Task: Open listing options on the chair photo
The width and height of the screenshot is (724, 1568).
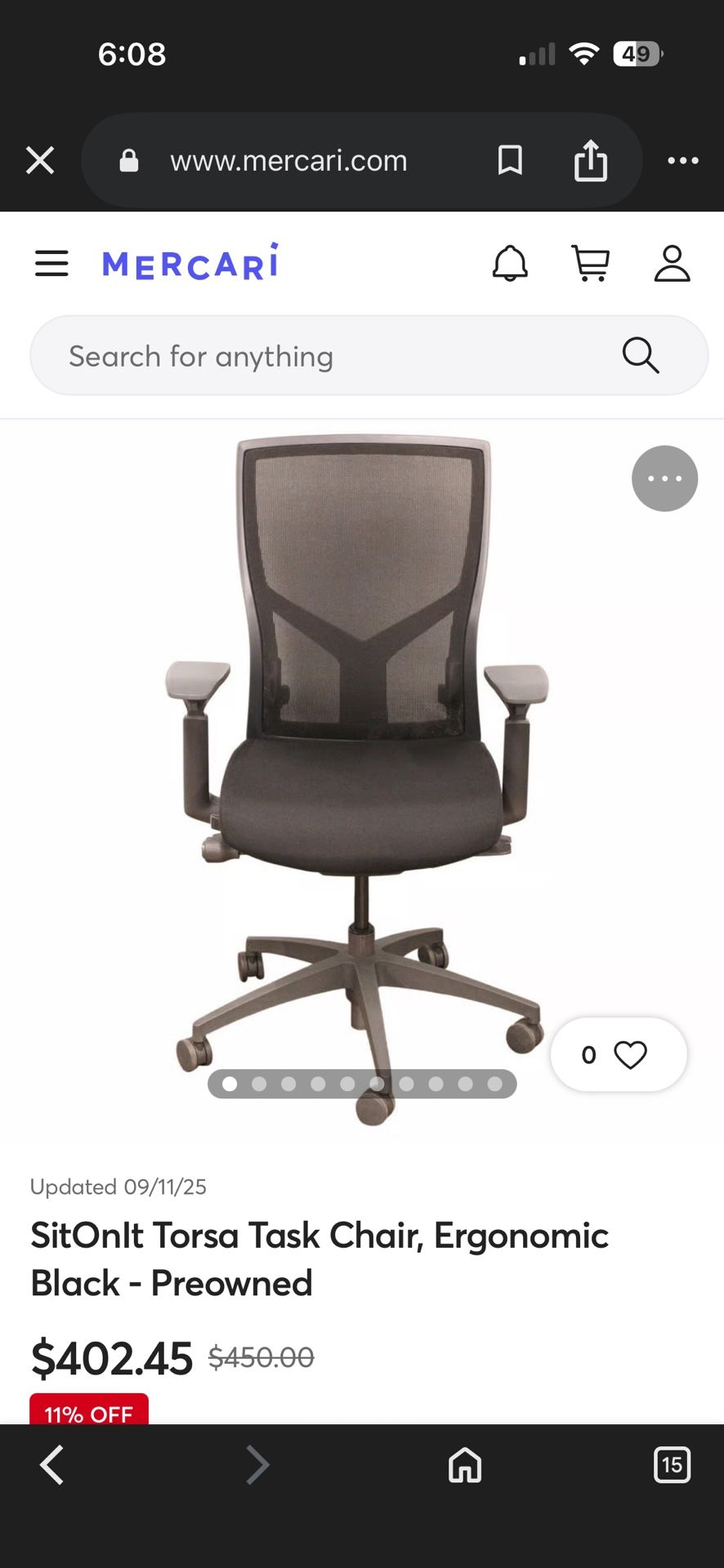Action: click(x=664, y=479)
